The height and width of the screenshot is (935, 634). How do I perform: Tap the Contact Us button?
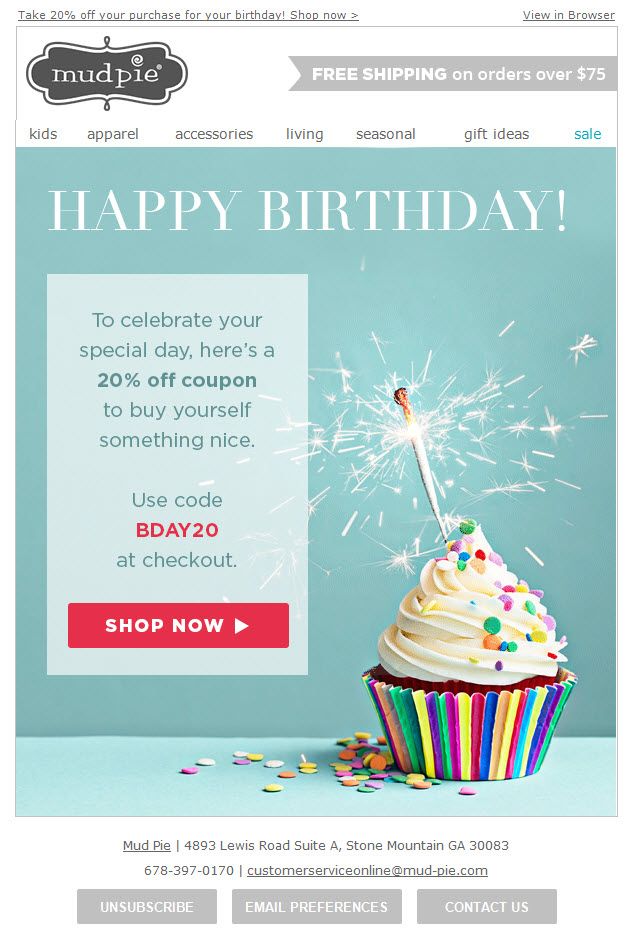(487, 906)
